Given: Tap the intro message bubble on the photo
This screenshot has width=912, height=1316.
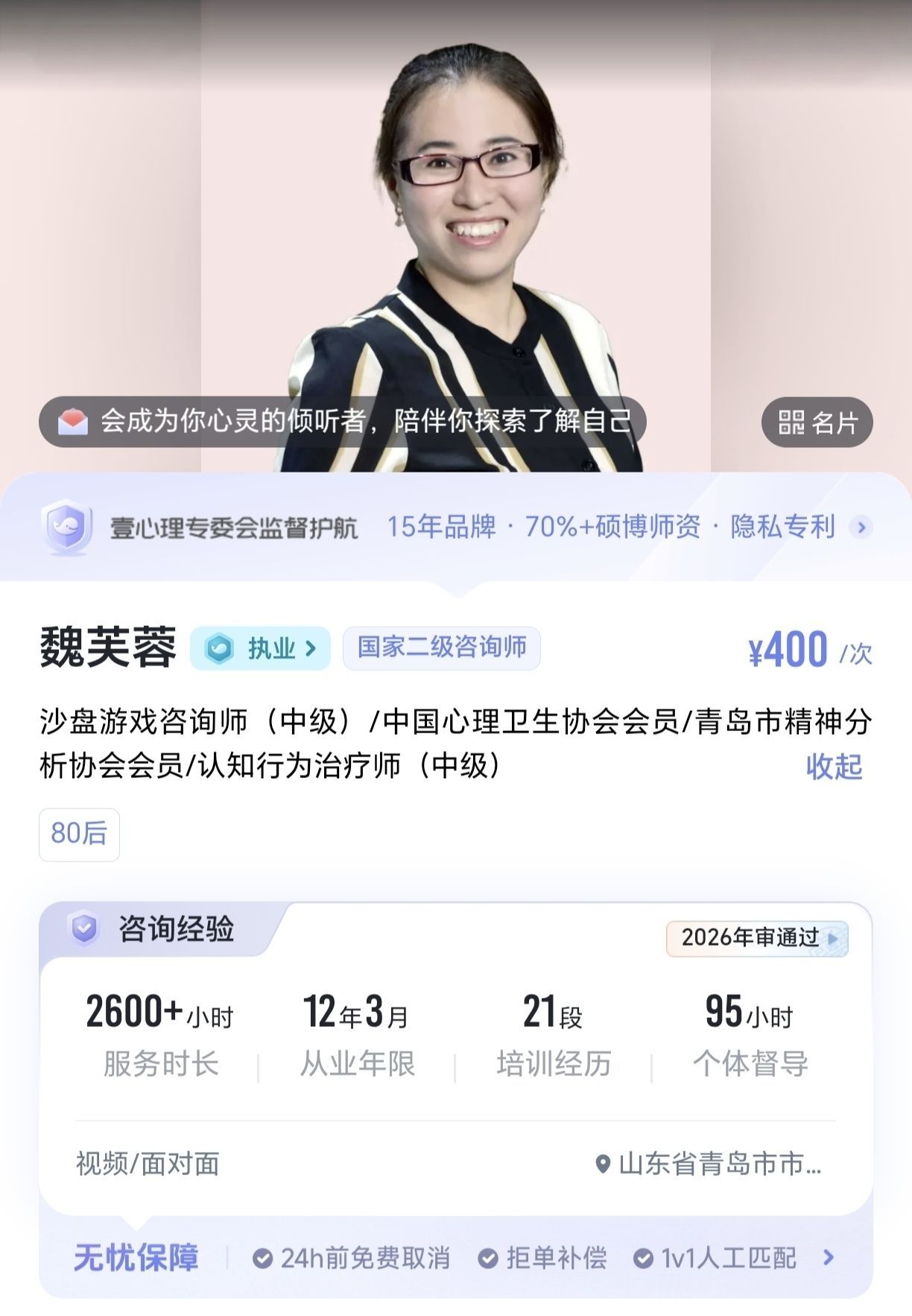Looking at the screenshot, I should pos(343,422).
